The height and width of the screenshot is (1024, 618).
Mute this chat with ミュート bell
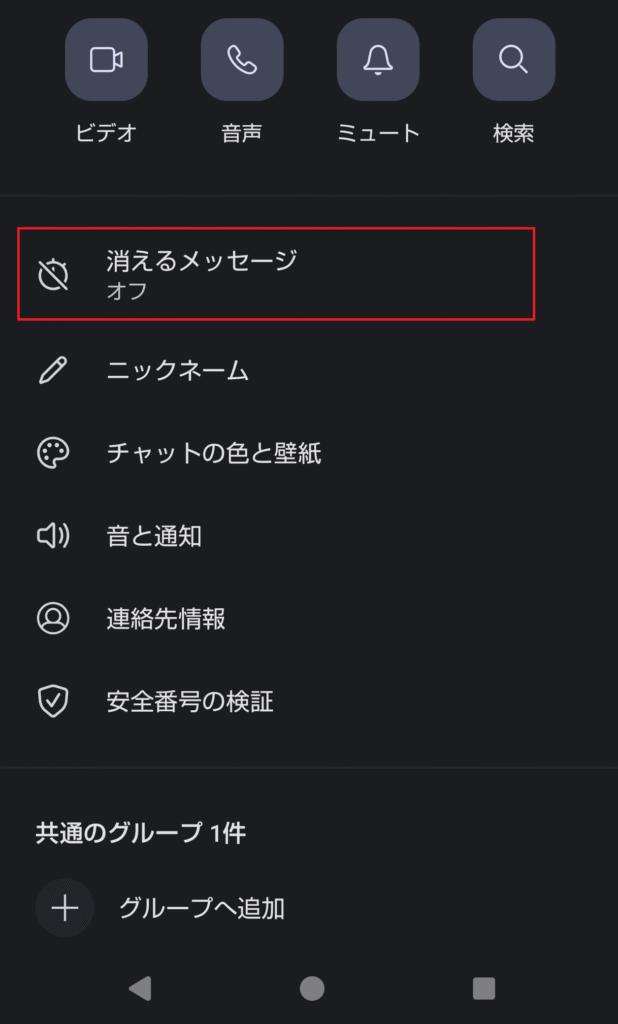pos(378,59)
